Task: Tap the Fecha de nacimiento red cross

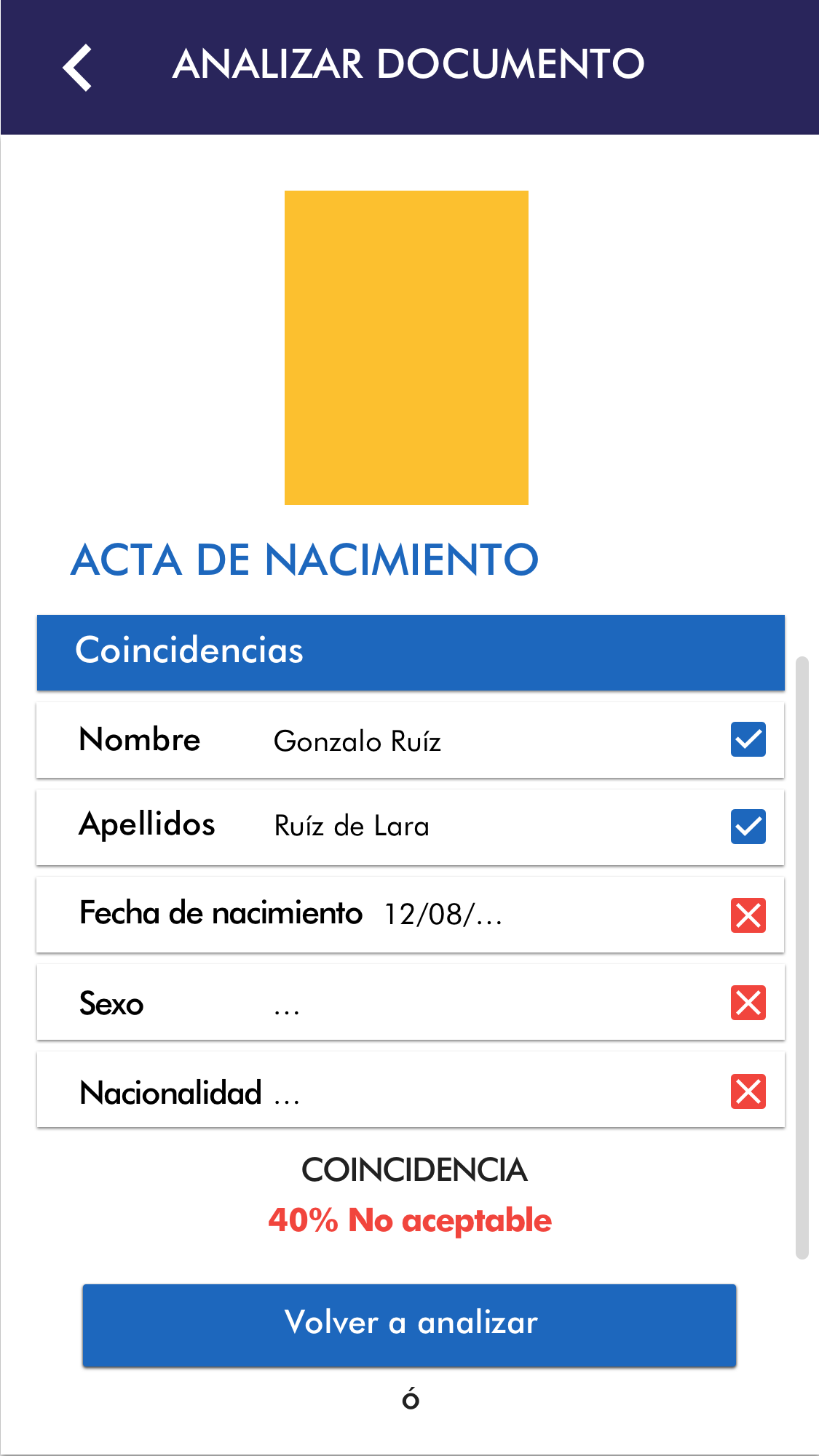Action: tap(748, 915)
